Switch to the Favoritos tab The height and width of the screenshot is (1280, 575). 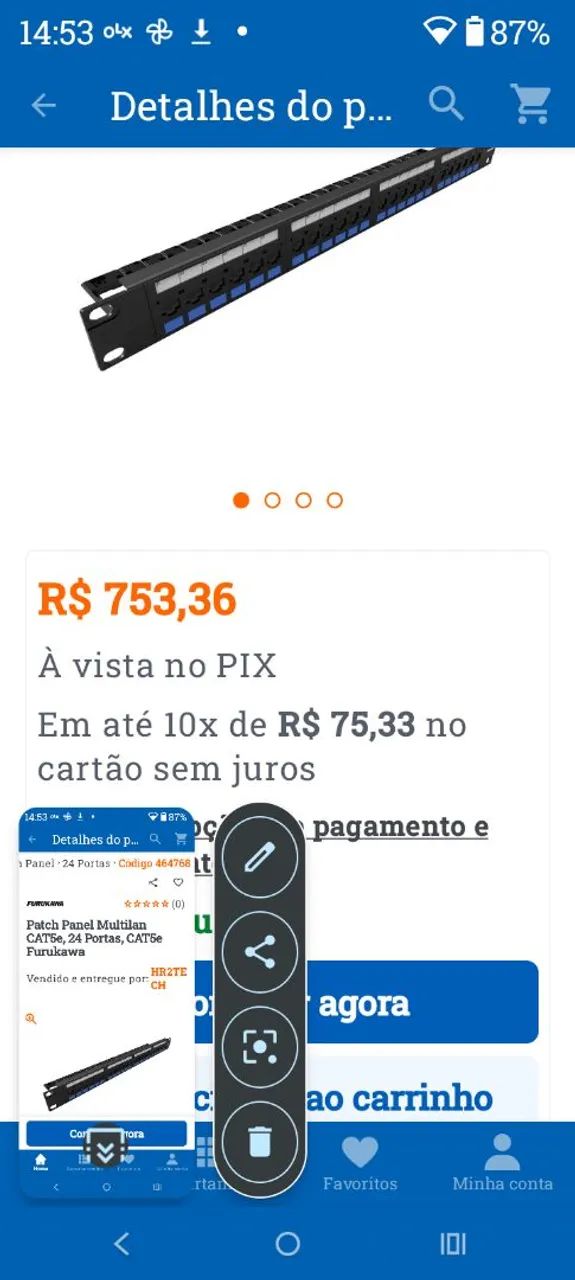coord(360,1164)
